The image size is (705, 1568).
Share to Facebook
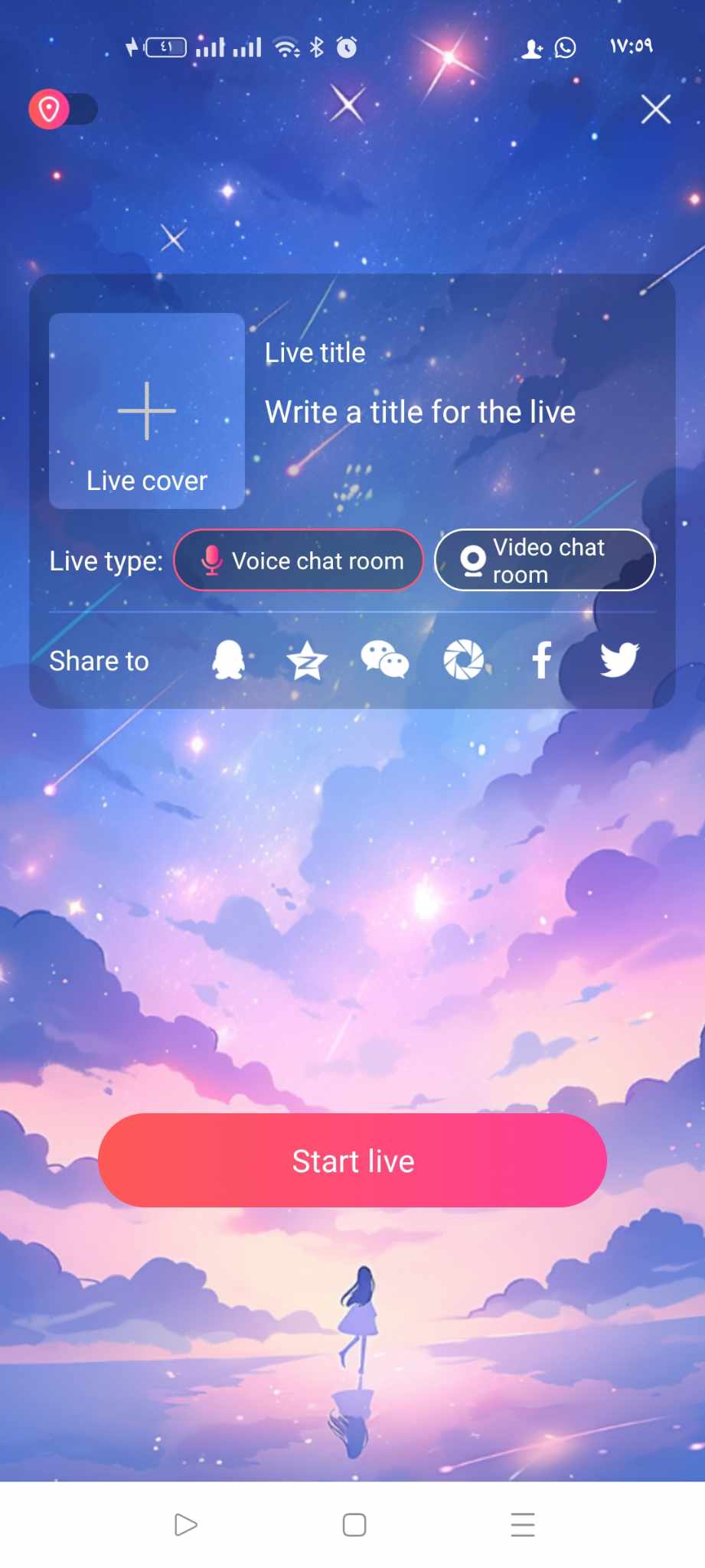(x=542, y=660)
